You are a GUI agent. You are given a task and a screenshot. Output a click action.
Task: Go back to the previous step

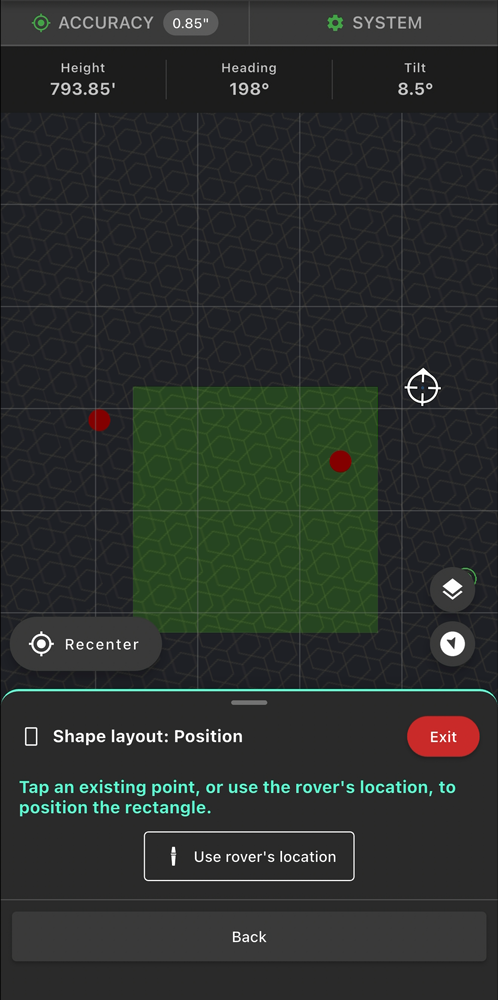coord(249,936)
